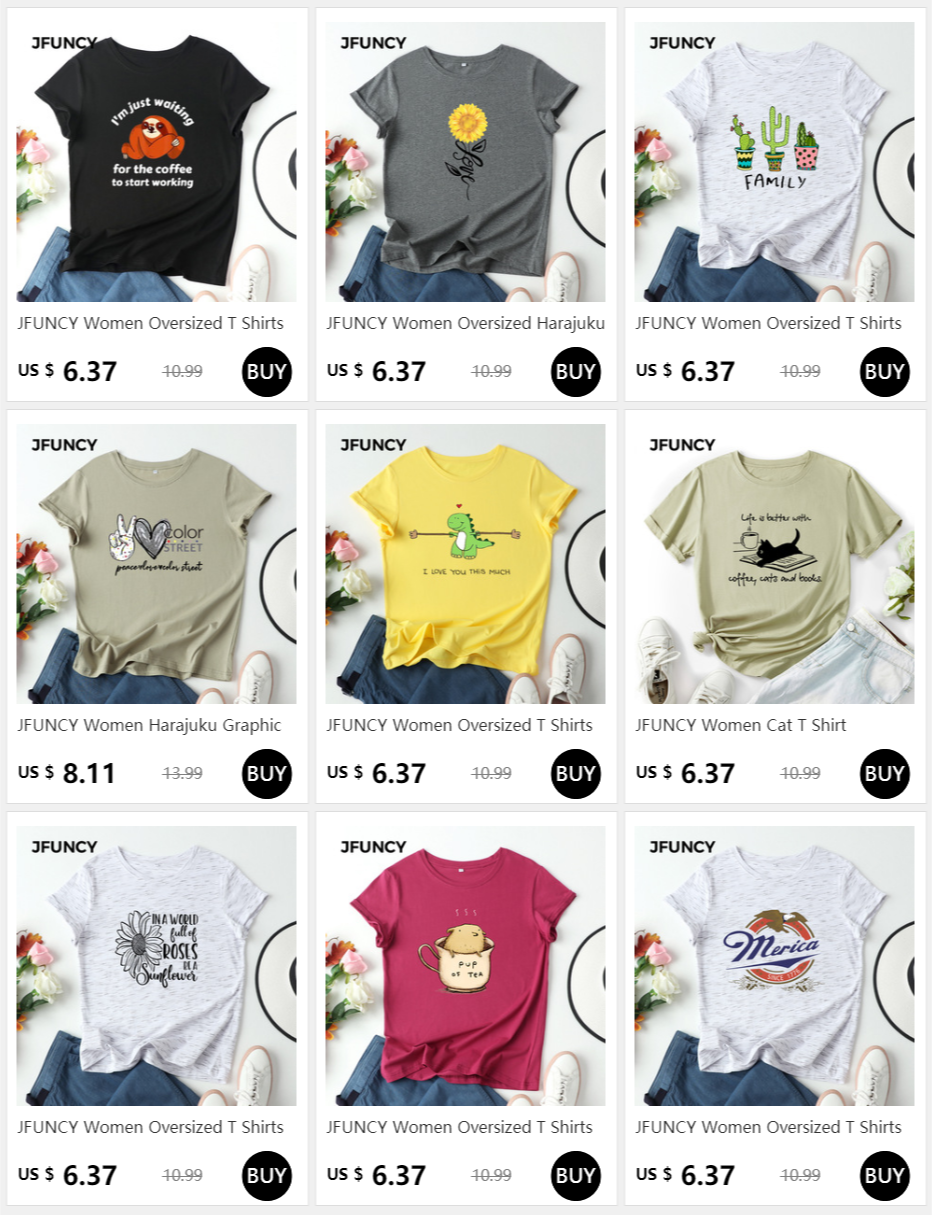Buy the gray sunflower Harajuku shirt
This screenshot has height=1215, width=932.
576,372
